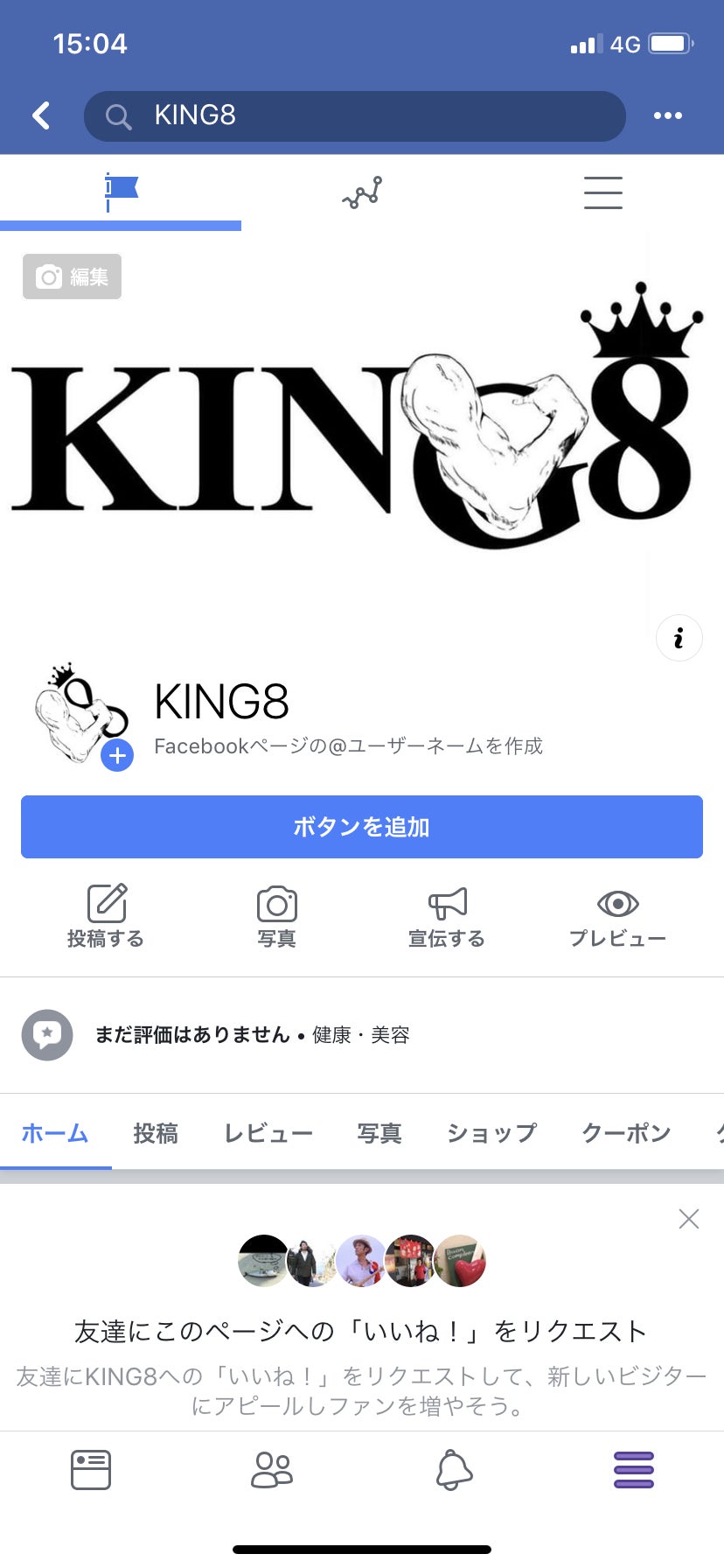
Task: Open the プレビュー page preview
Action: coord(617,916)
